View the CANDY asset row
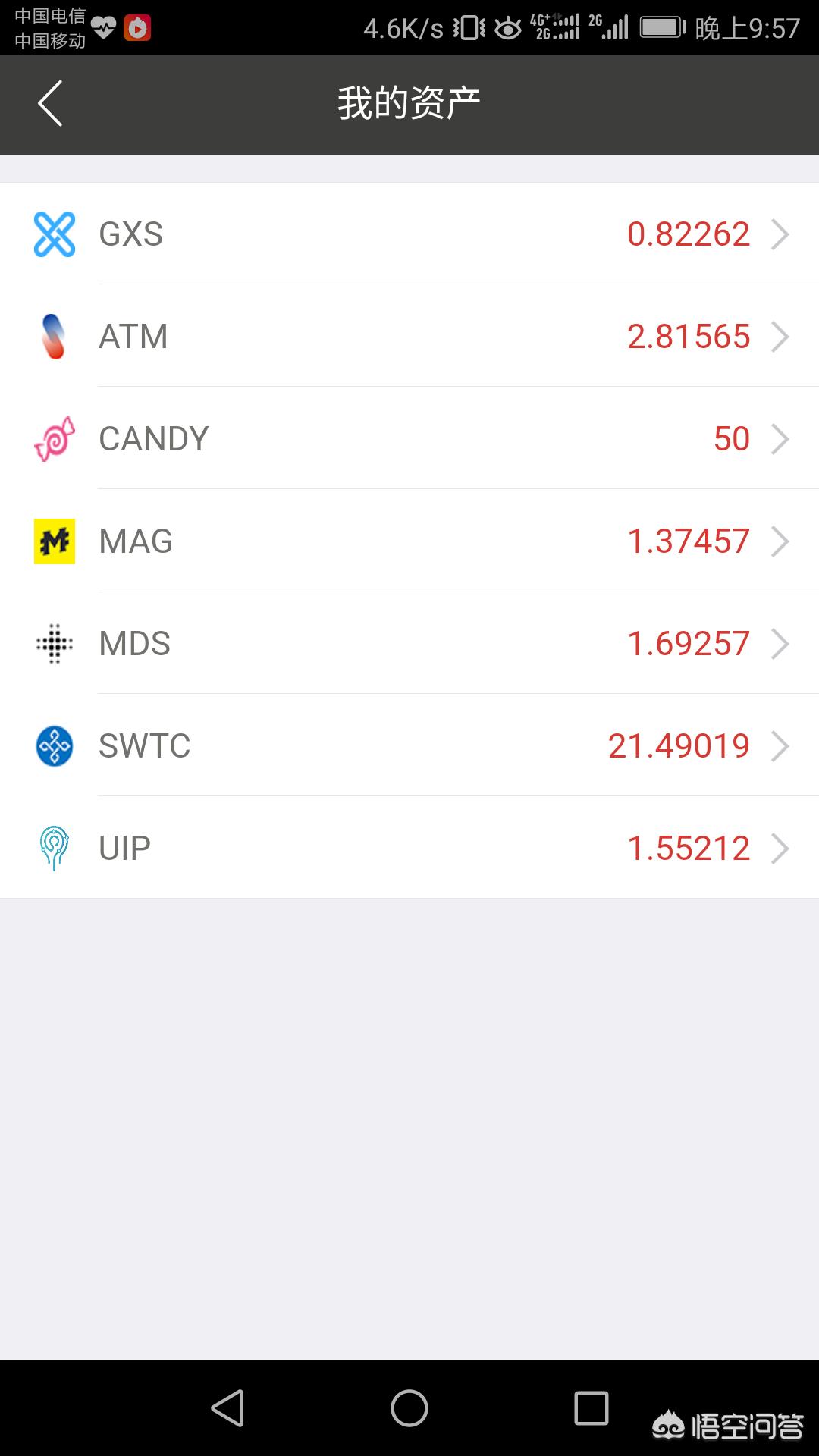 409,438
